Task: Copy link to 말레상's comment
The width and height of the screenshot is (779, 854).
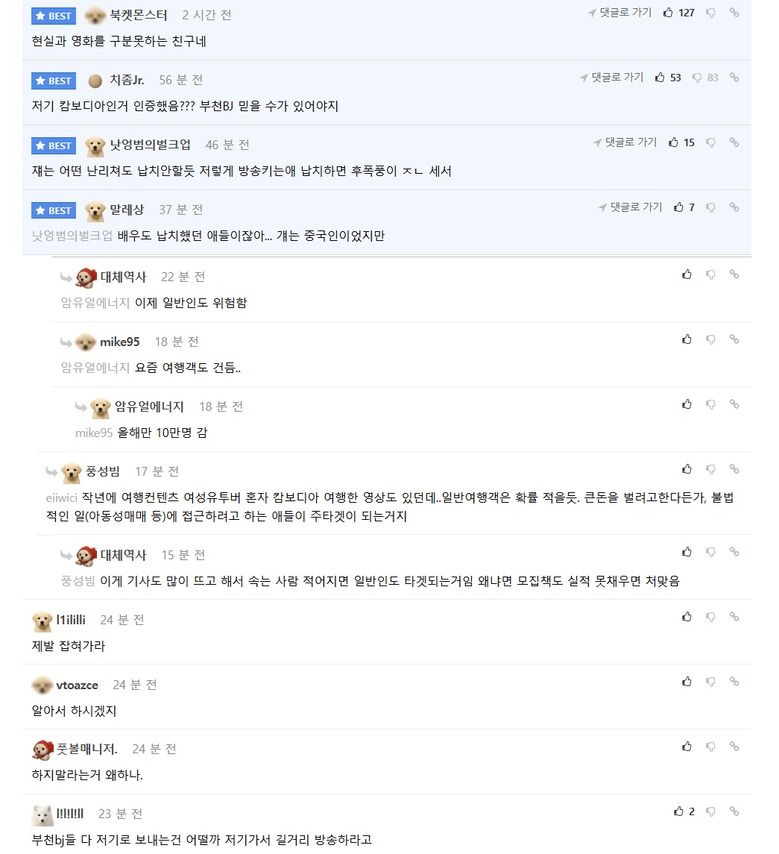Action: click(x=734, y=208)
